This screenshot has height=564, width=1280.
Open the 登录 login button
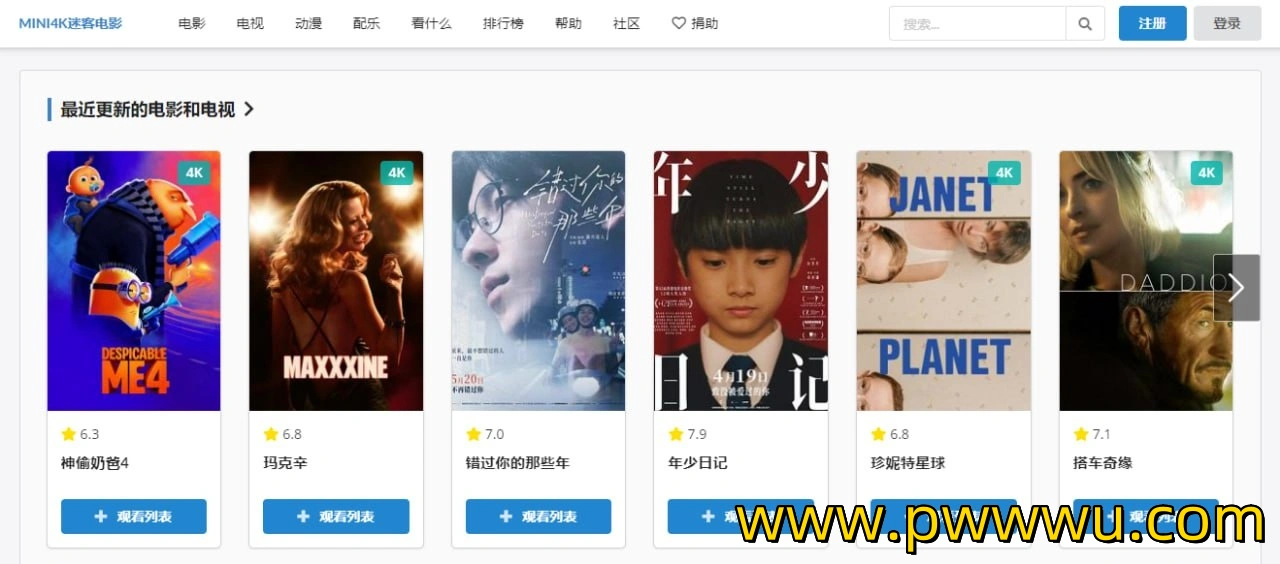[1227, 24]
